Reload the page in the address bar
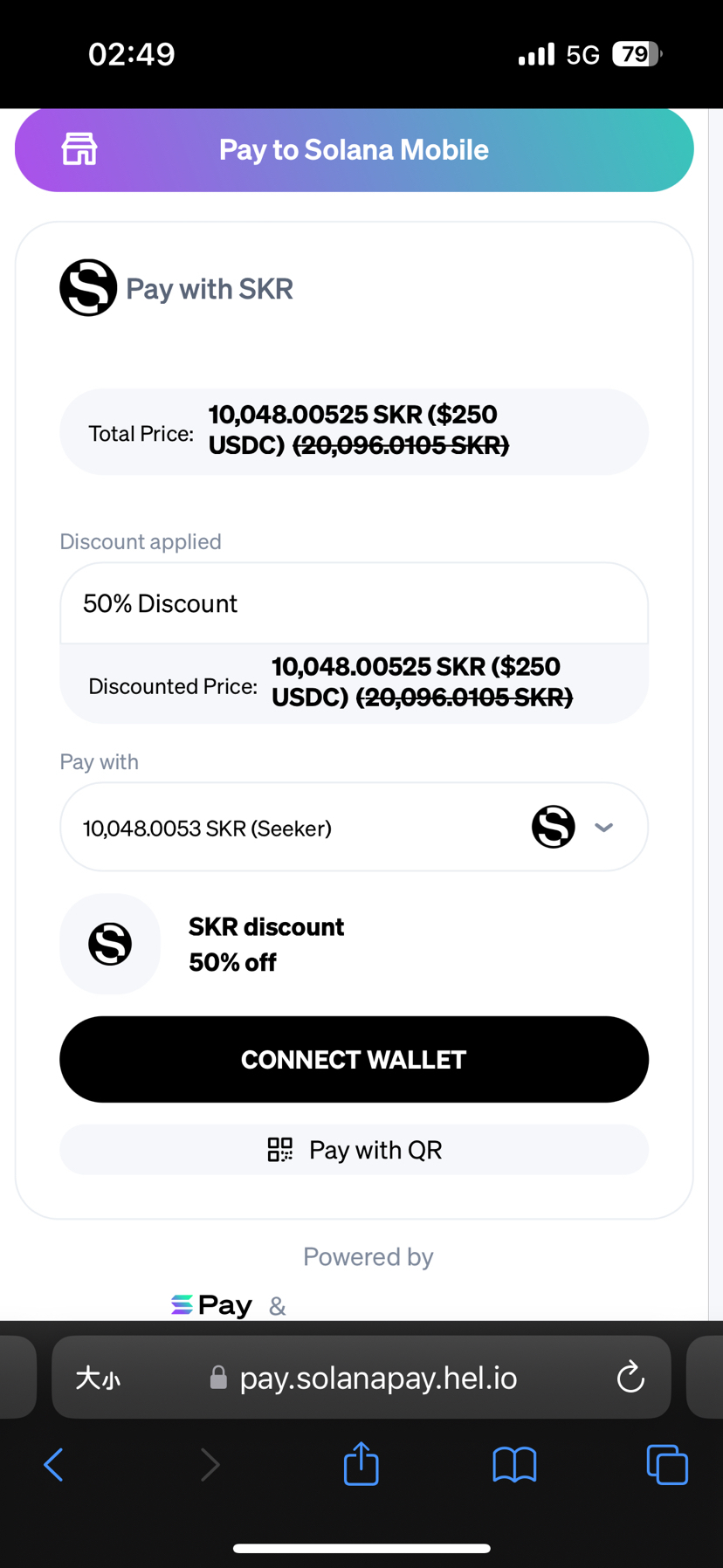The height and width of the screenshot is (1568, 723). [630, 1378]
